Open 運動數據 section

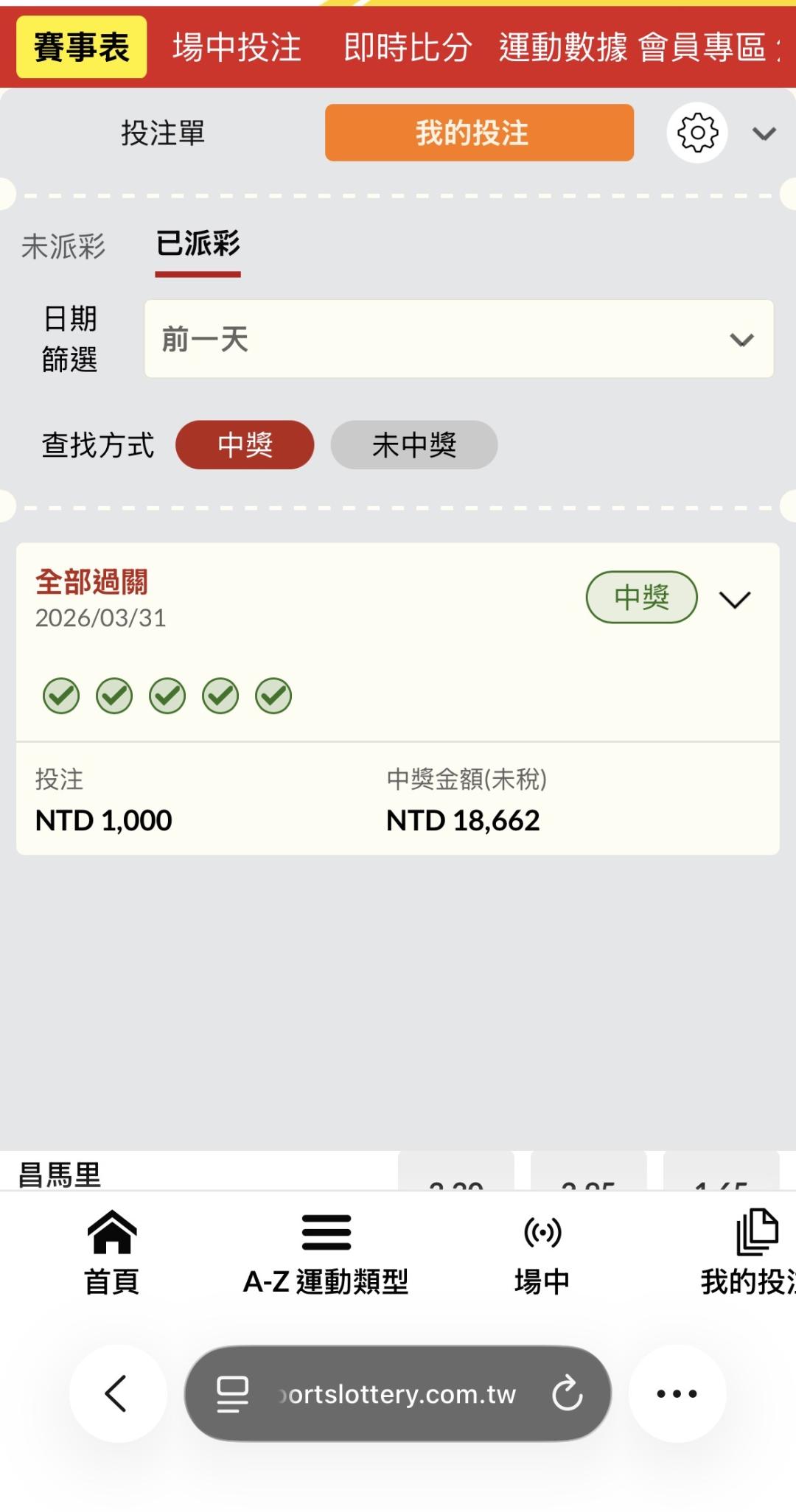563,47
